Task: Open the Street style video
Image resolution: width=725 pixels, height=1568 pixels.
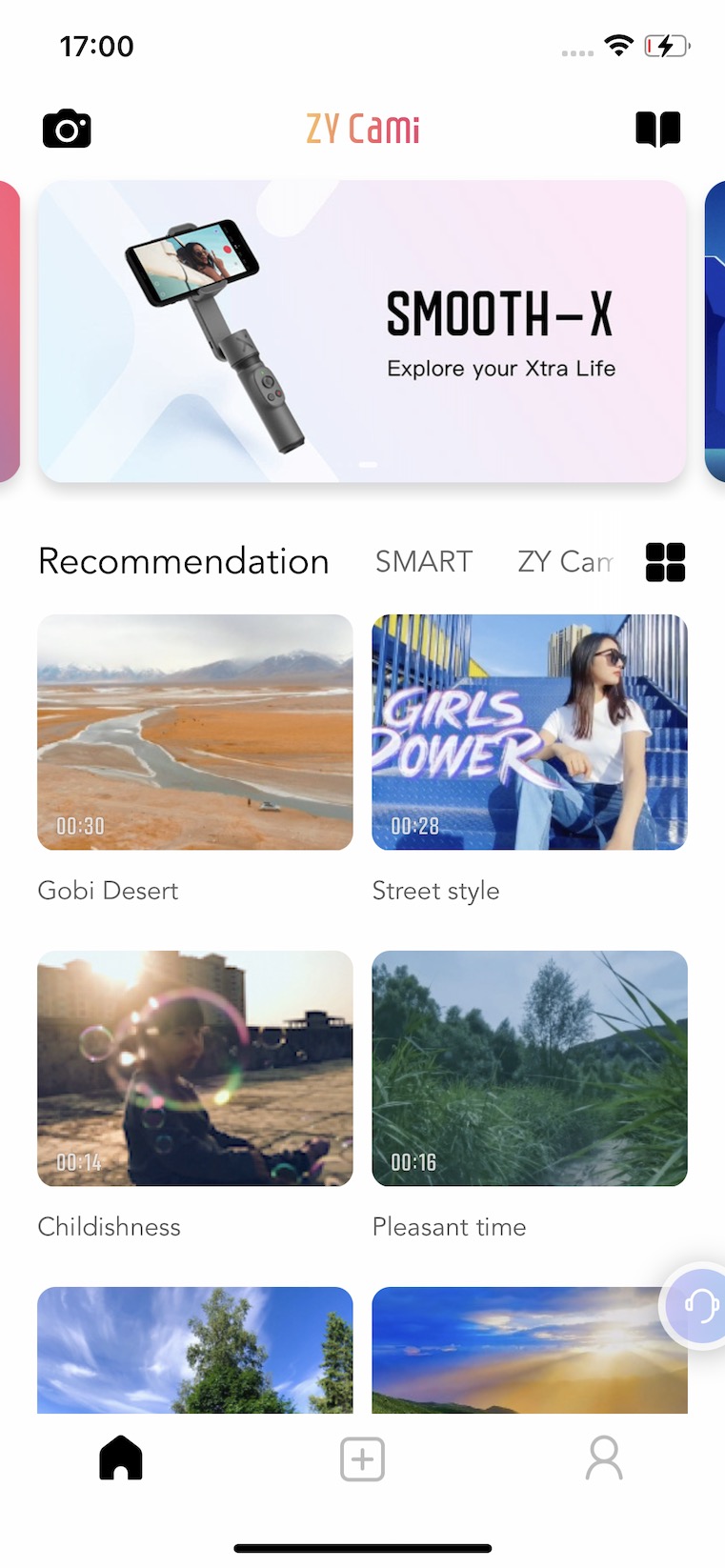Action: (530, 732)
